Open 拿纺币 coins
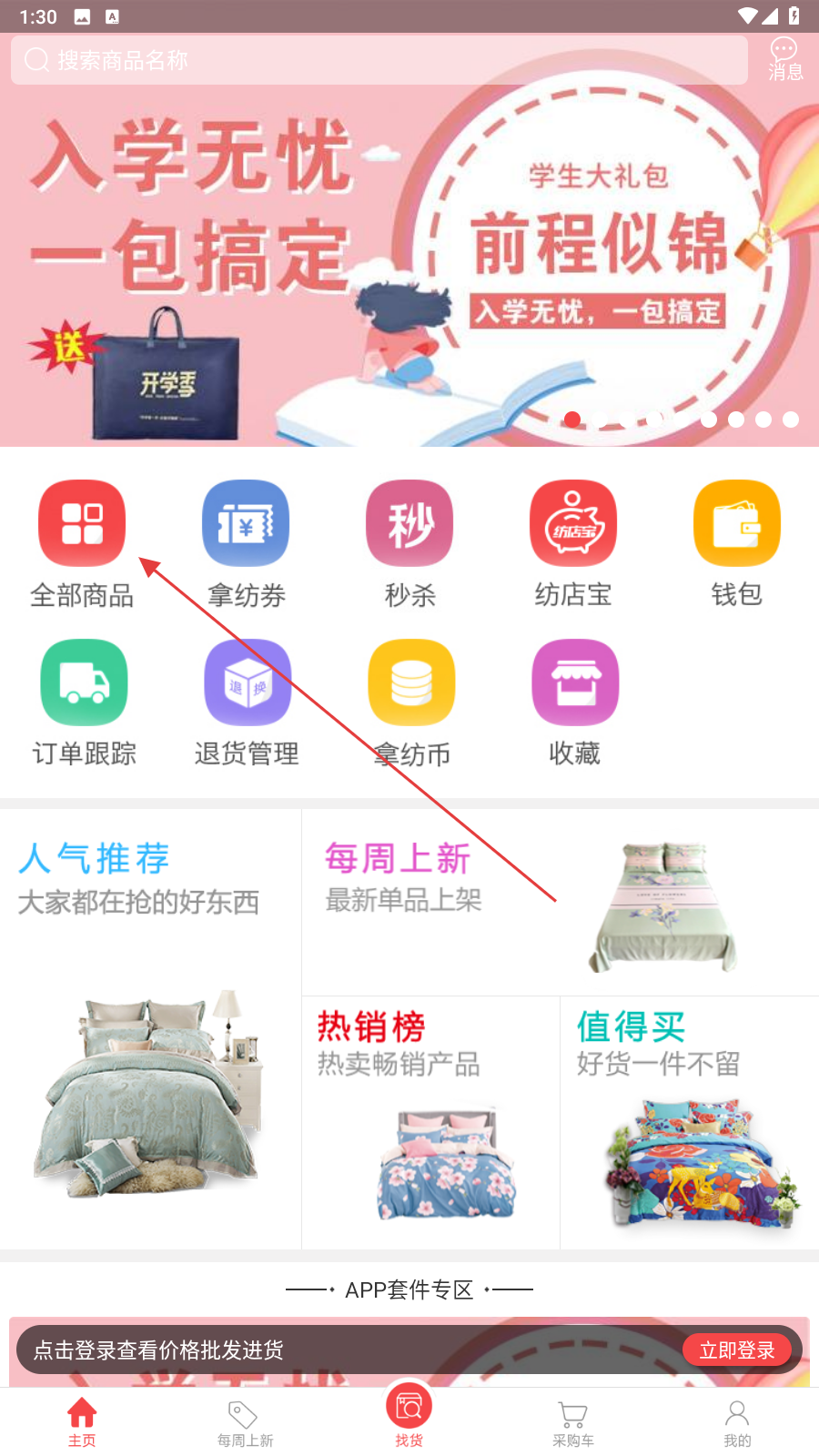This screenshot has height=1456, width=819. (x=411, y=703)
